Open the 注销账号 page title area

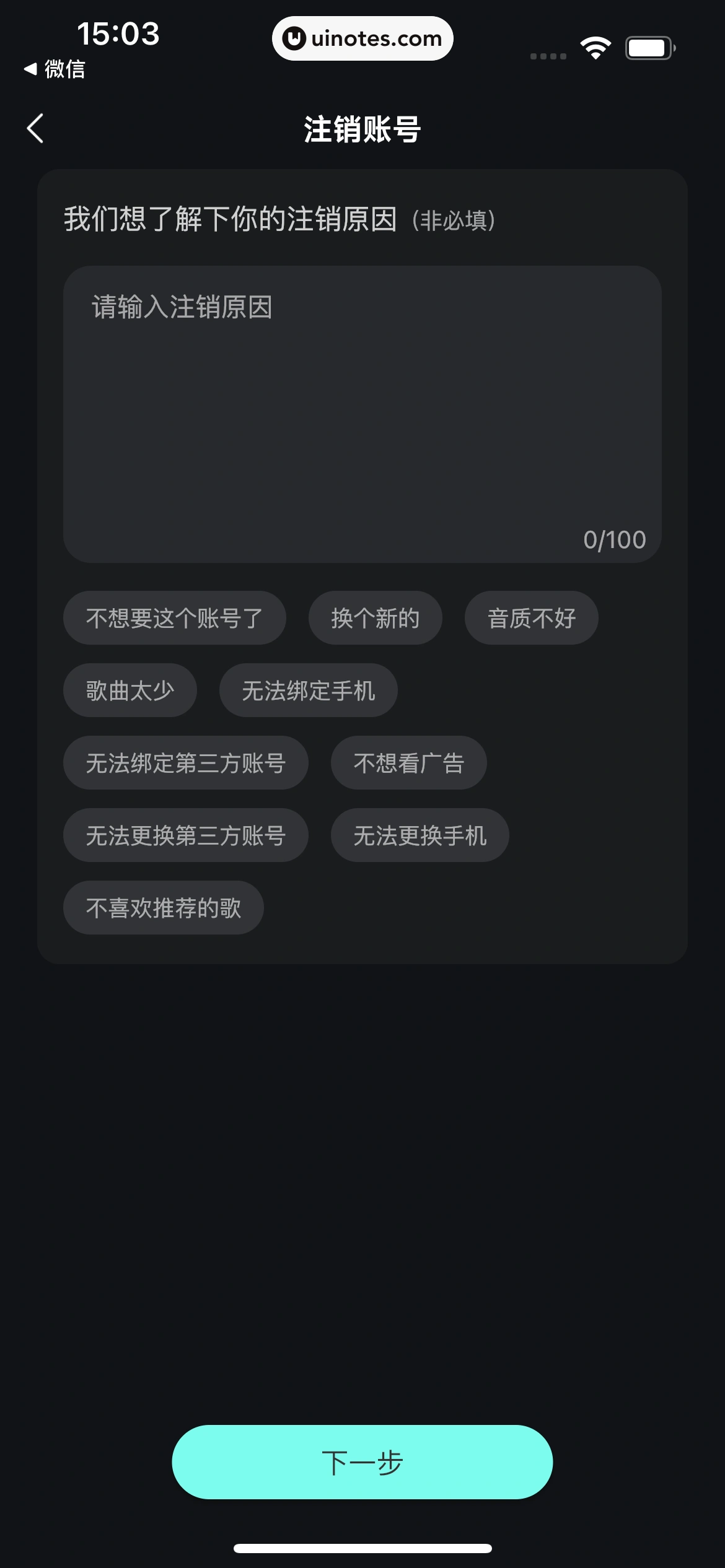[362, 130]
